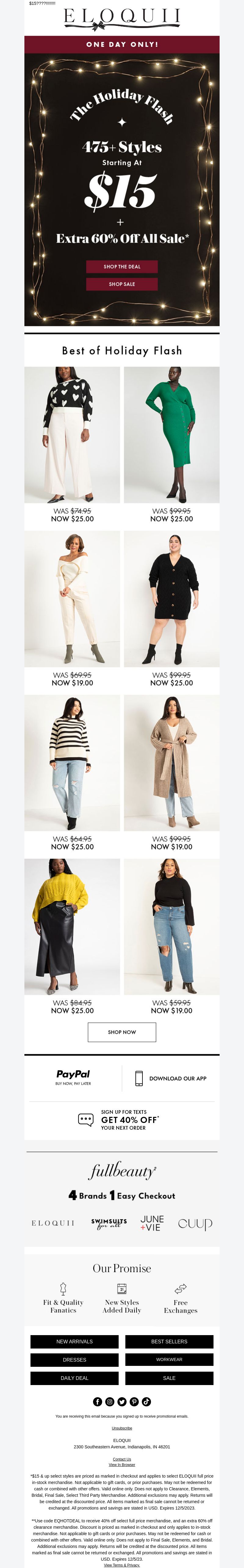Open PayPal Buy Now, Pay Later

point(73,1077)
